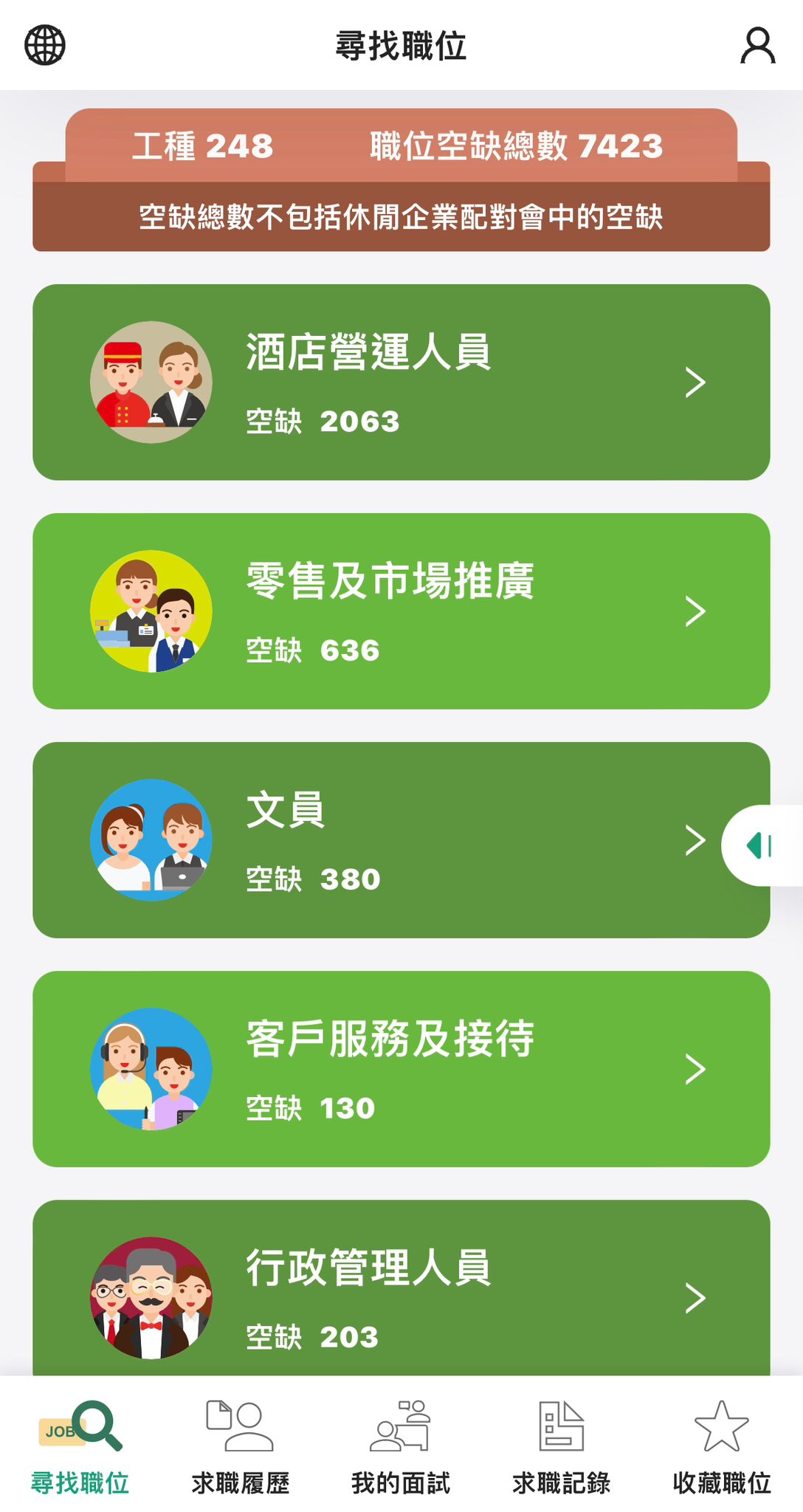Open the language globe icon

point(45,45)
